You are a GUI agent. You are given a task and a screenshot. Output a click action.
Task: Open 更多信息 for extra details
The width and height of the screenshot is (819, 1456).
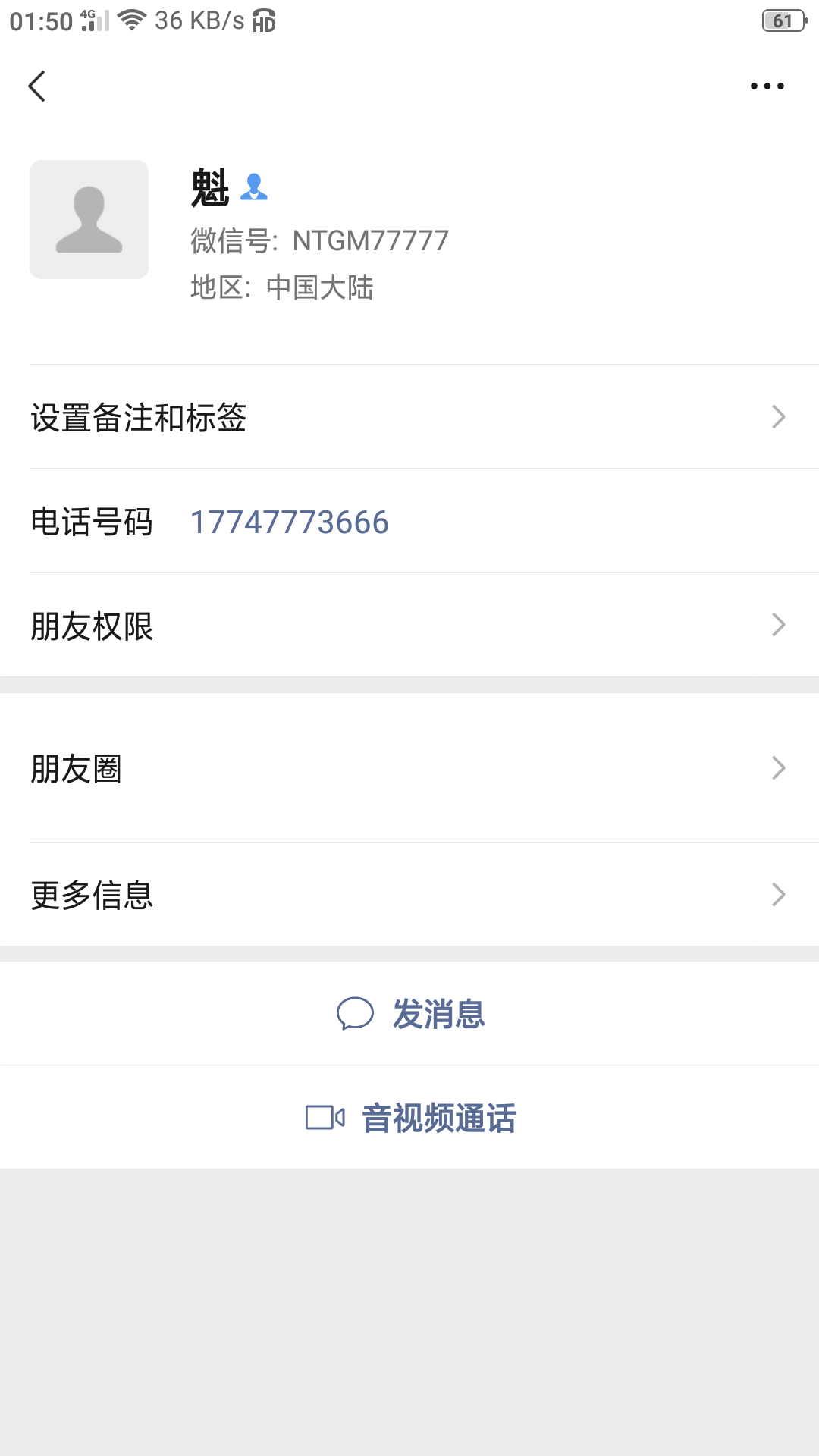click(409, 896)
